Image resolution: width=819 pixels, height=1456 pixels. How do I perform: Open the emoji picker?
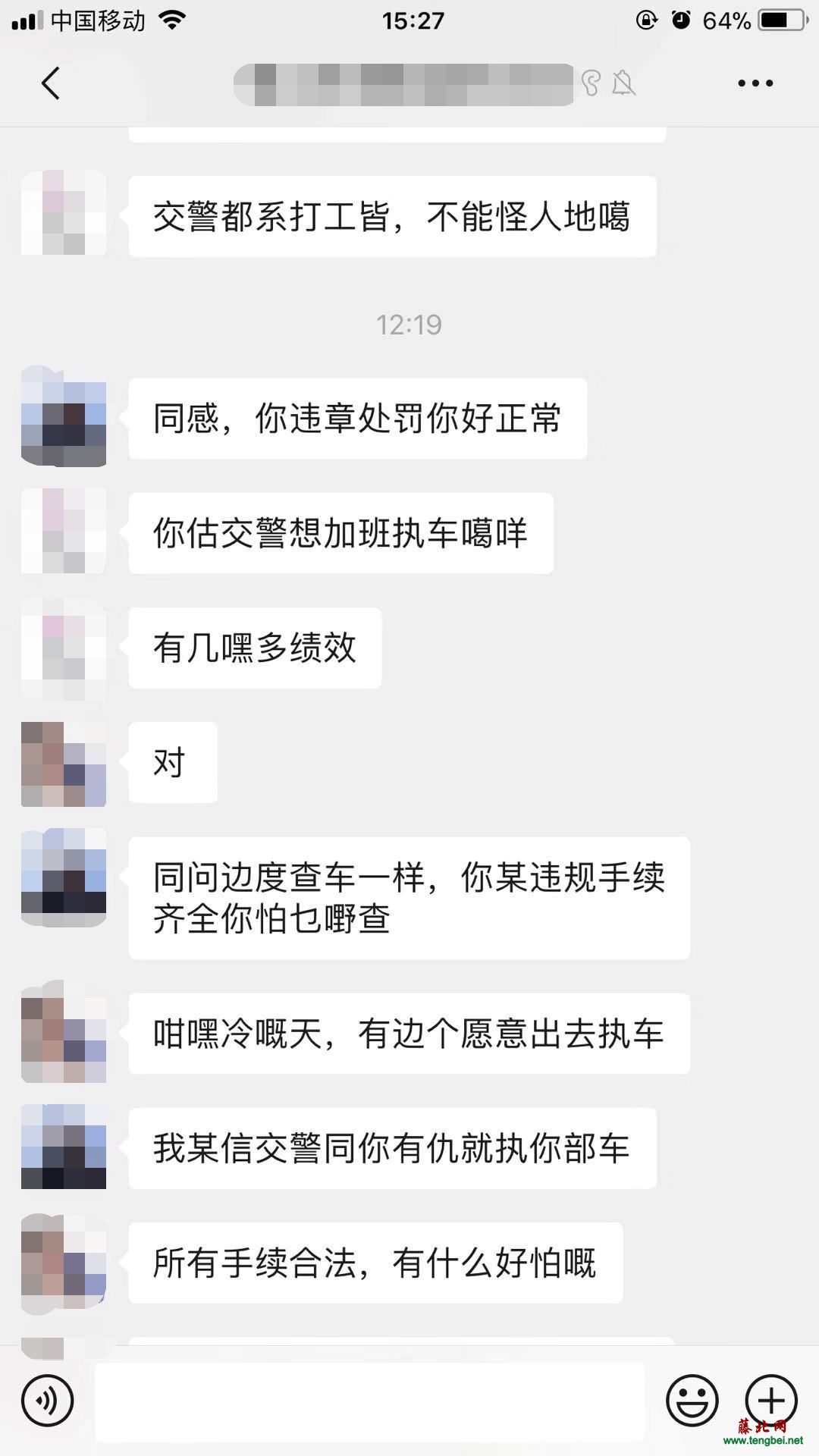point(692,1401)
